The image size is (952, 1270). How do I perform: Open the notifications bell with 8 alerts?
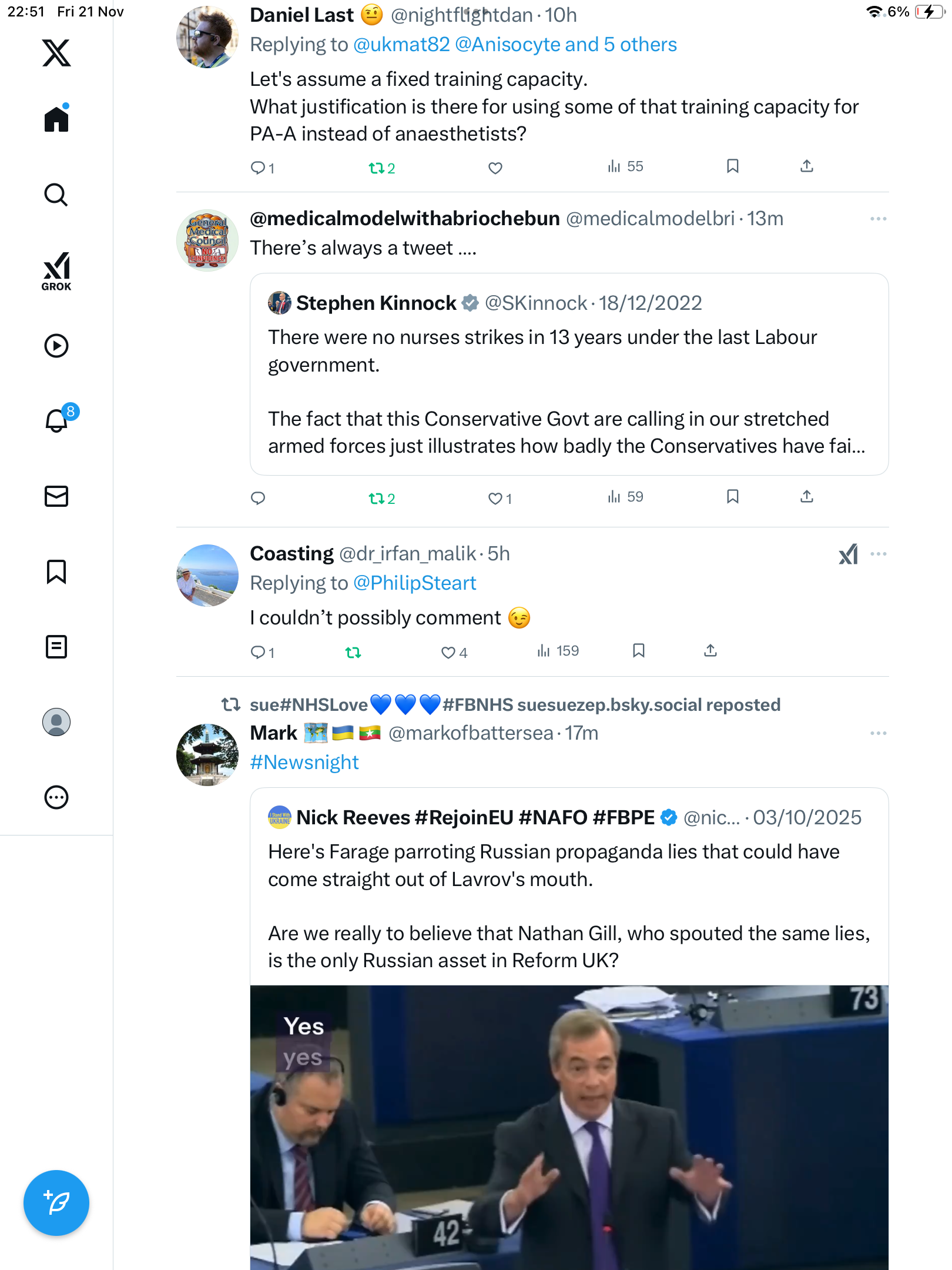[x=58, y=420]
